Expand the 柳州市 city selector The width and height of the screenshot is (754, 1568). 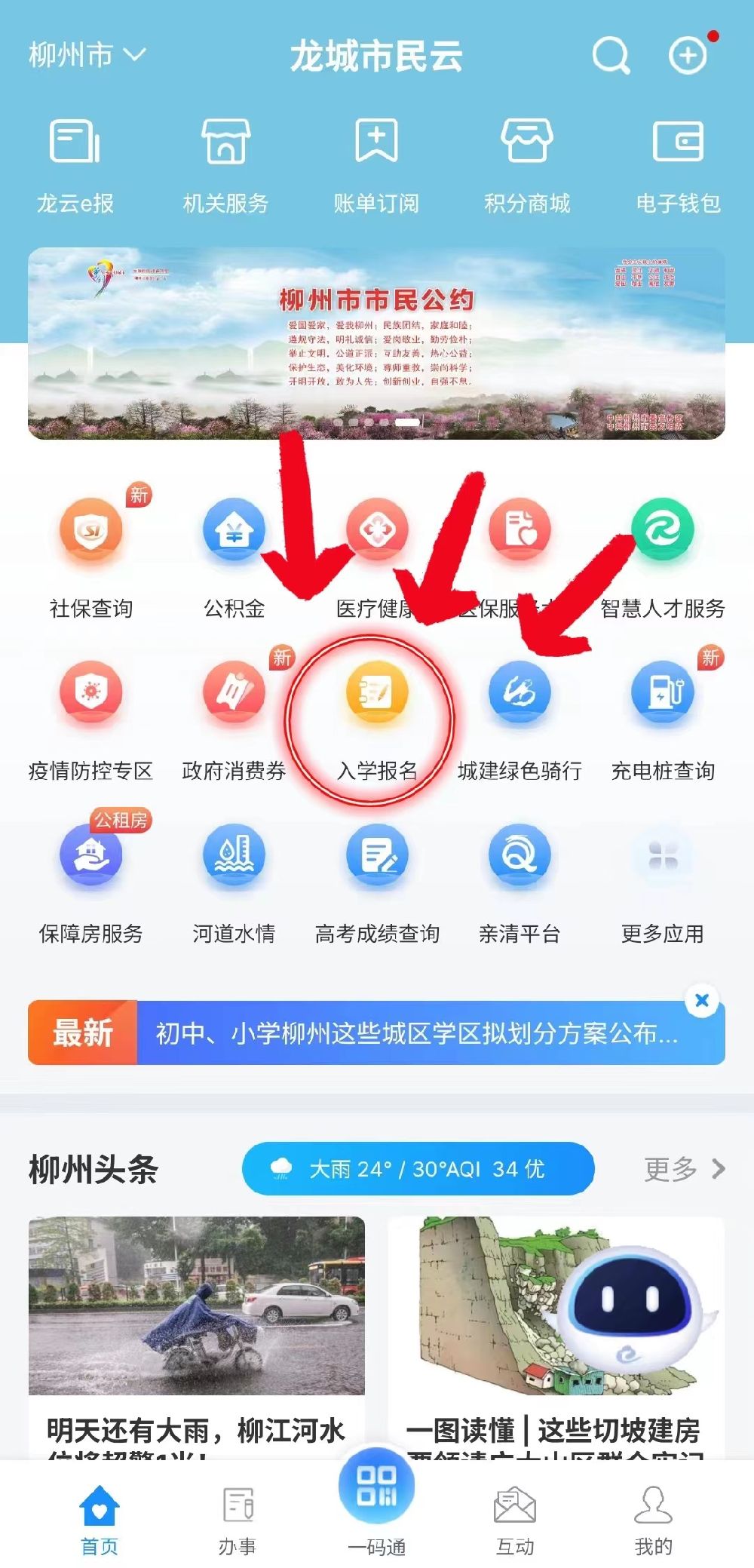tap(87, 55)
